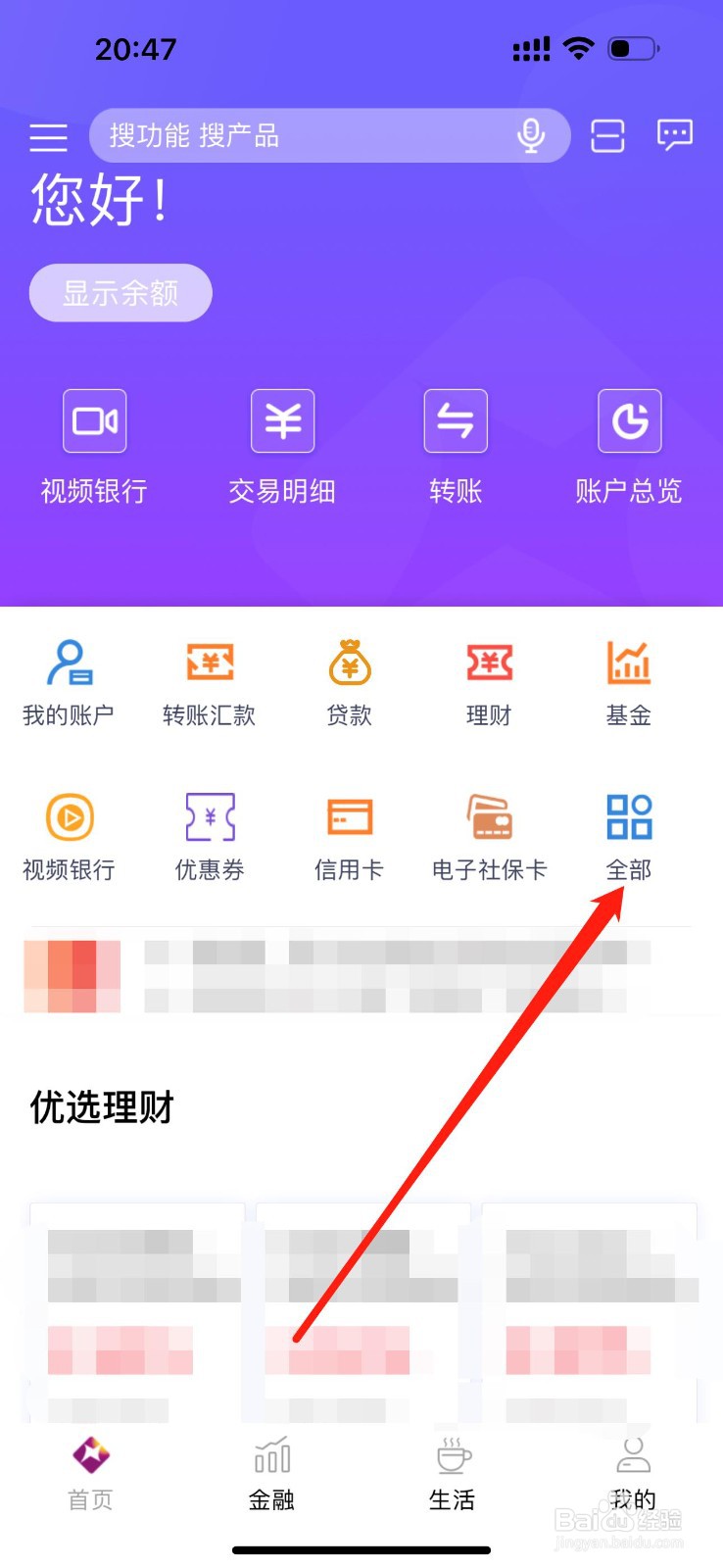Open the hamburger menu at top left
Viewport: 723px width, 1568px height.
[48, 137]
